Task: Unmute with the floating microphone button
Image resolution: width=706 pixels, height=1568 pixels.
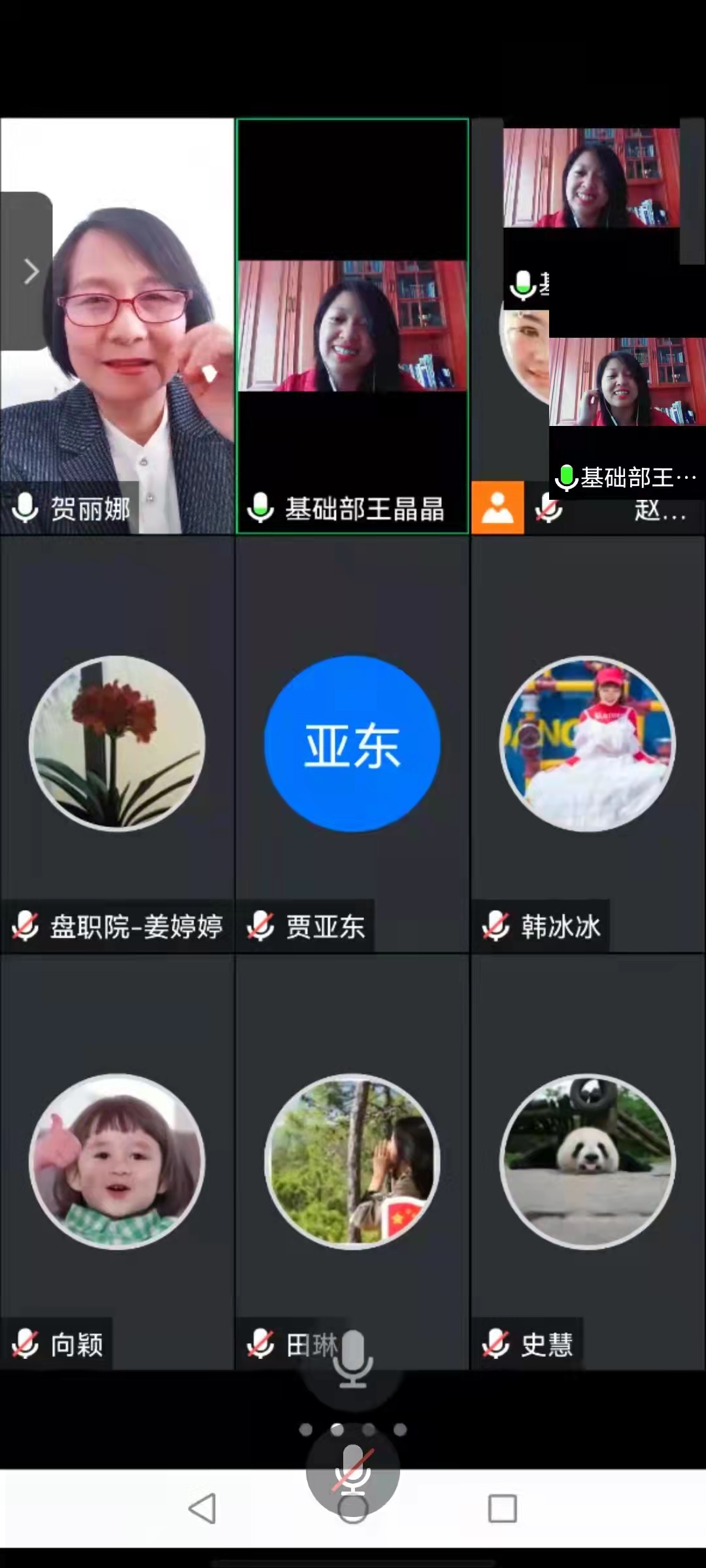Action: [353, 1469]
